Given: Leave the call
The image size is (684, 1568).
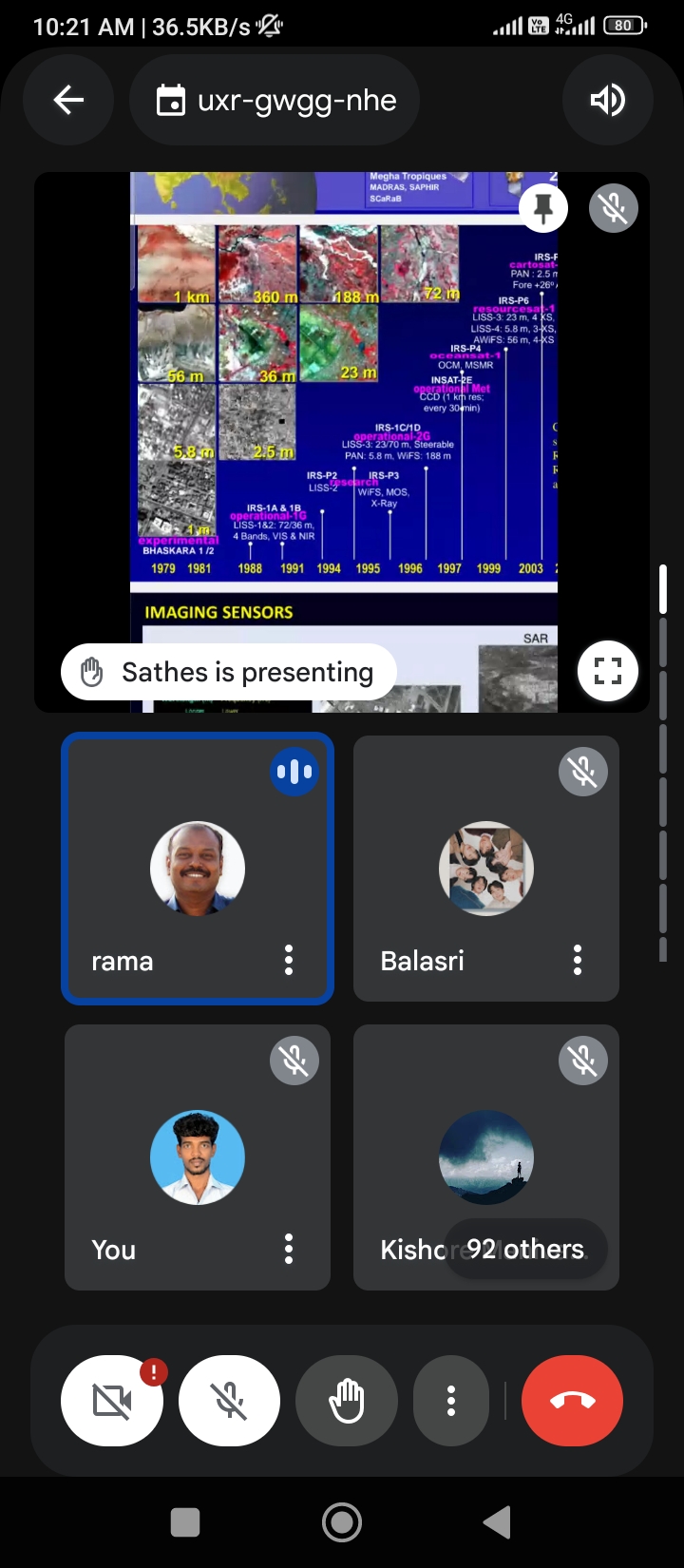Looking at the screenshot, I should tap(573, 1401).
